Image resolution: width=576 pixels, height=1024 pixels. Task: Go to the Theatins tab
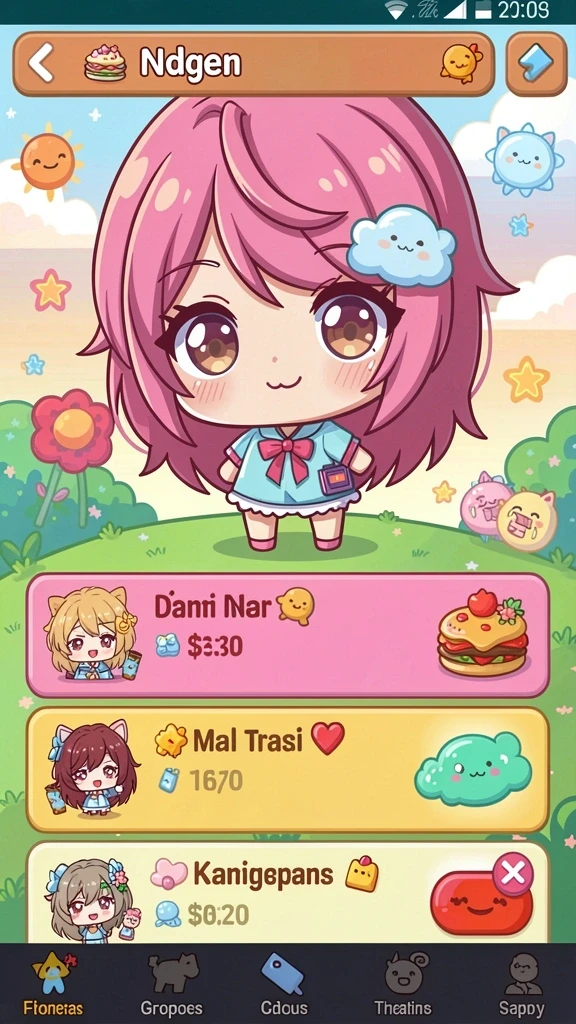tap(403, 984)
